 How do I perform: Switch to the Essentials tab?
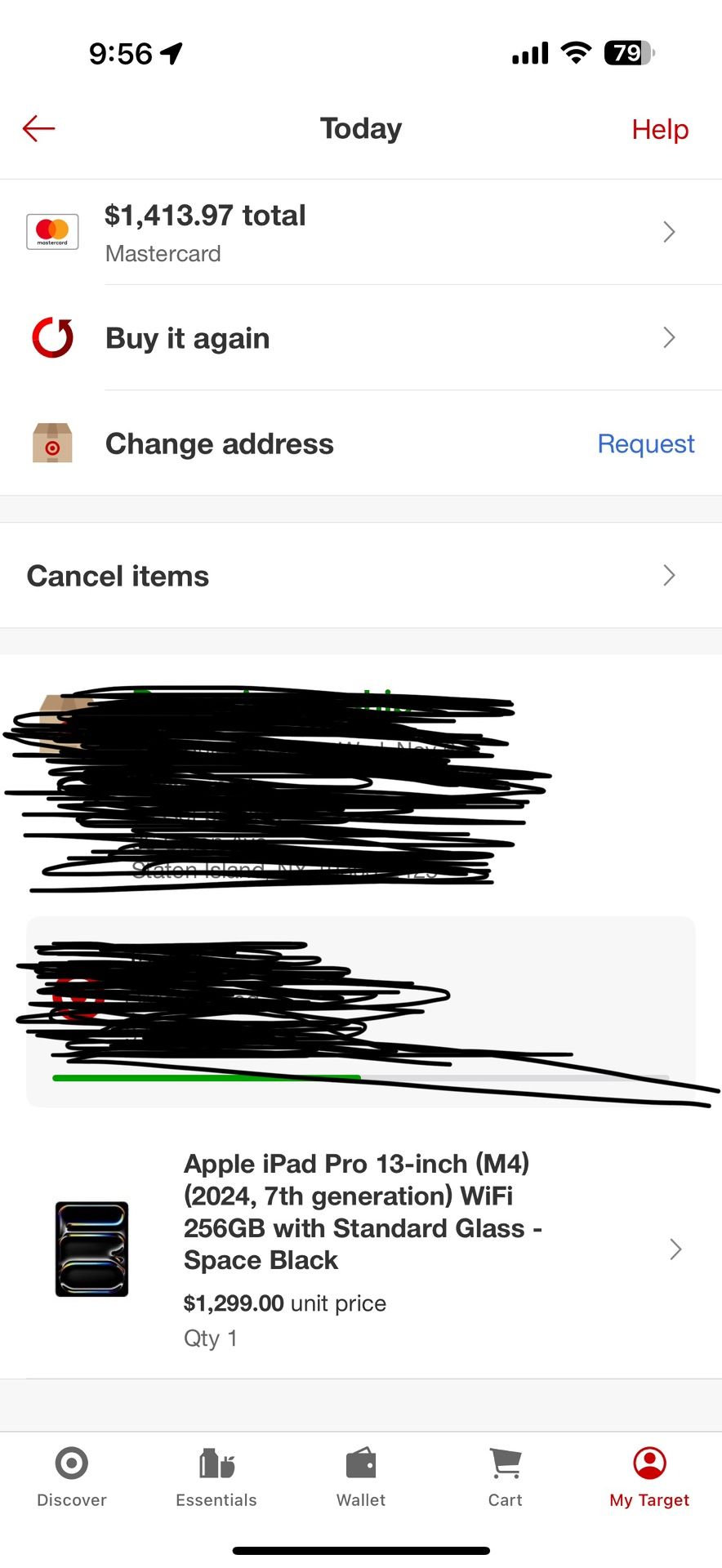[216, 1477]
